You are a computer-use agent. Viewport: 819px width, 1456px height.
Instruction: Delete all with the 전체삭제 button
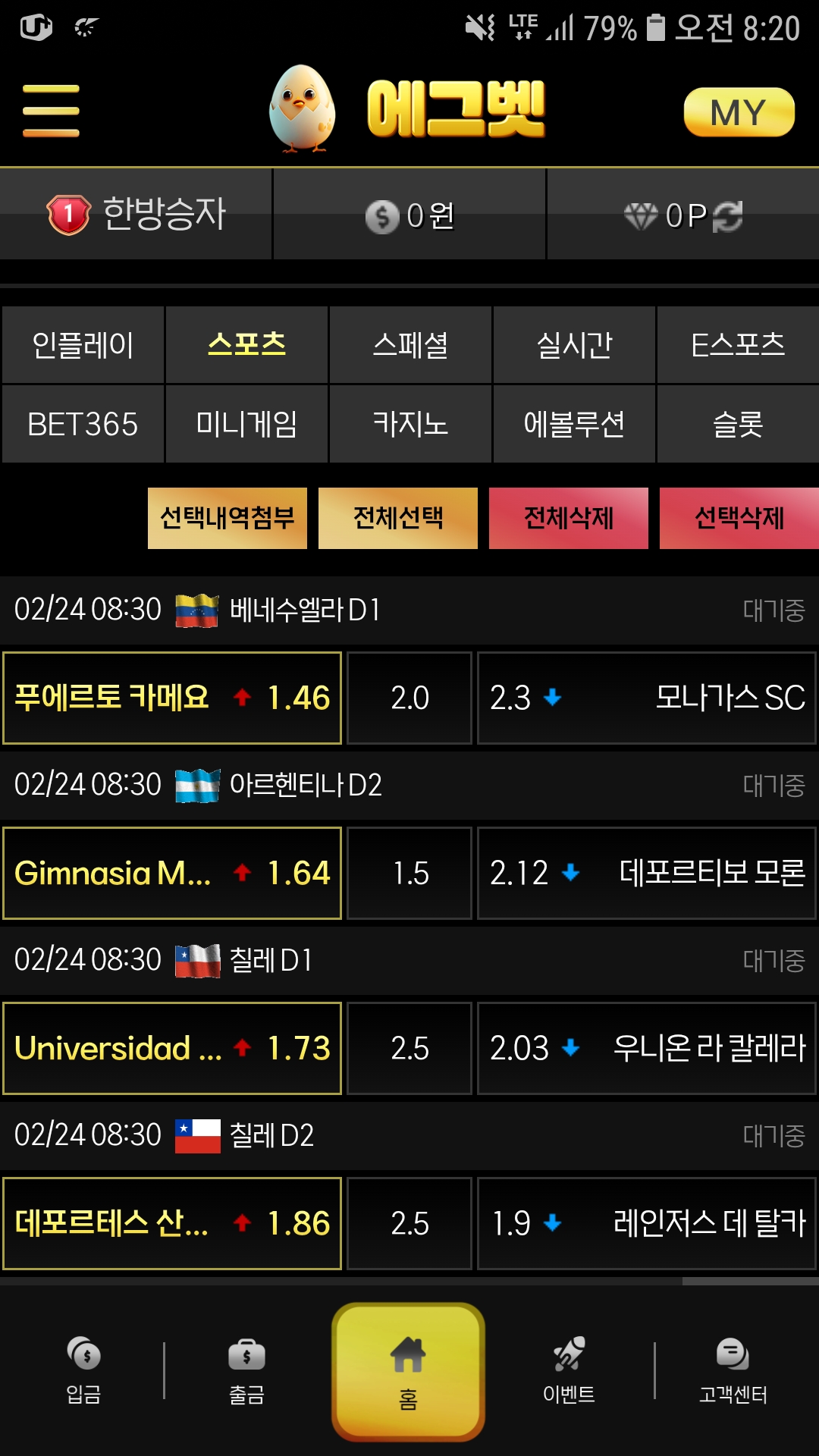569,518
